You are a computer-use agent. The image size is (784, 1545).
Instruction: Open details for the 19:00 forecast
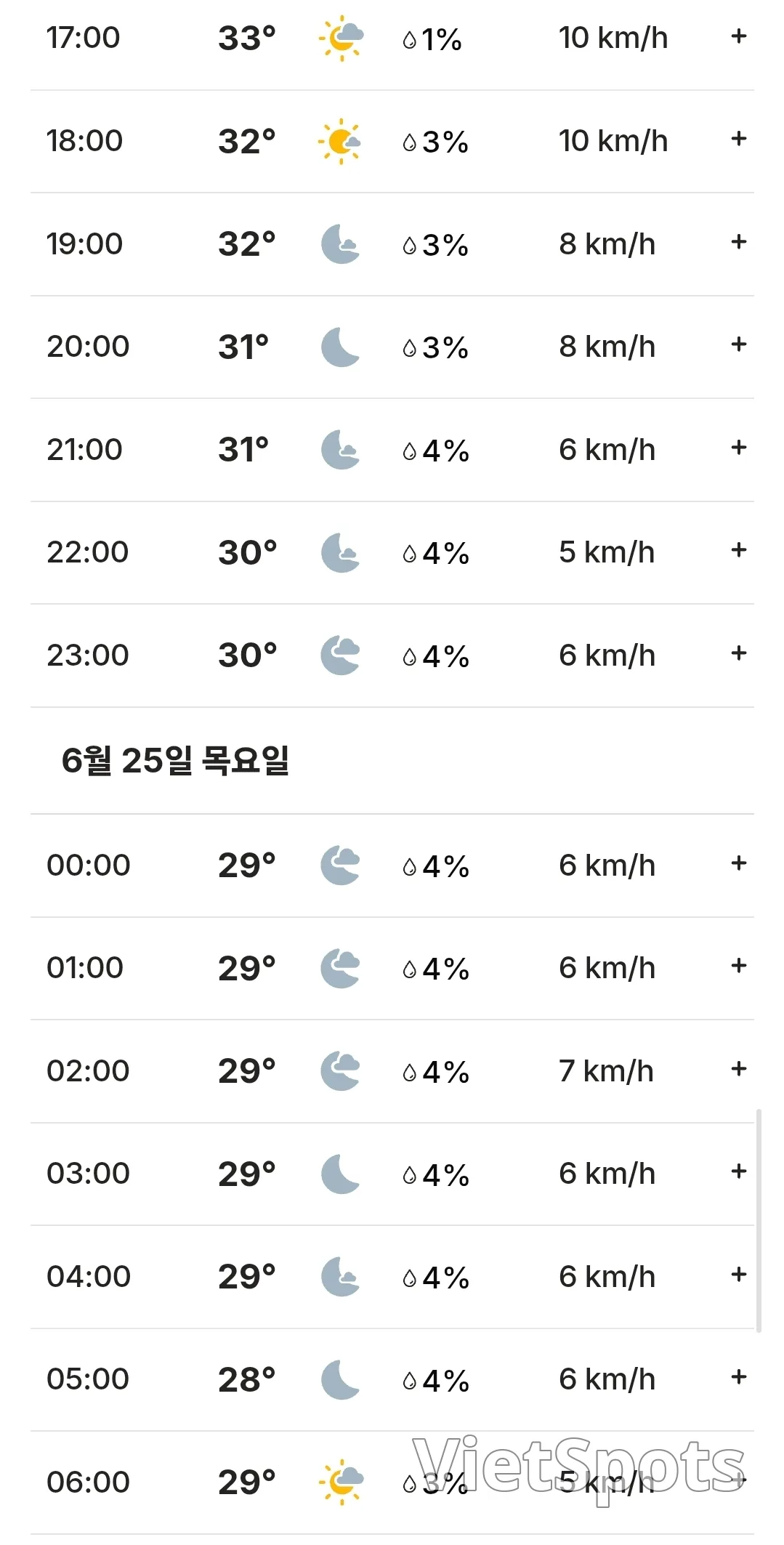pyautogui.click(x=738, y=242)
